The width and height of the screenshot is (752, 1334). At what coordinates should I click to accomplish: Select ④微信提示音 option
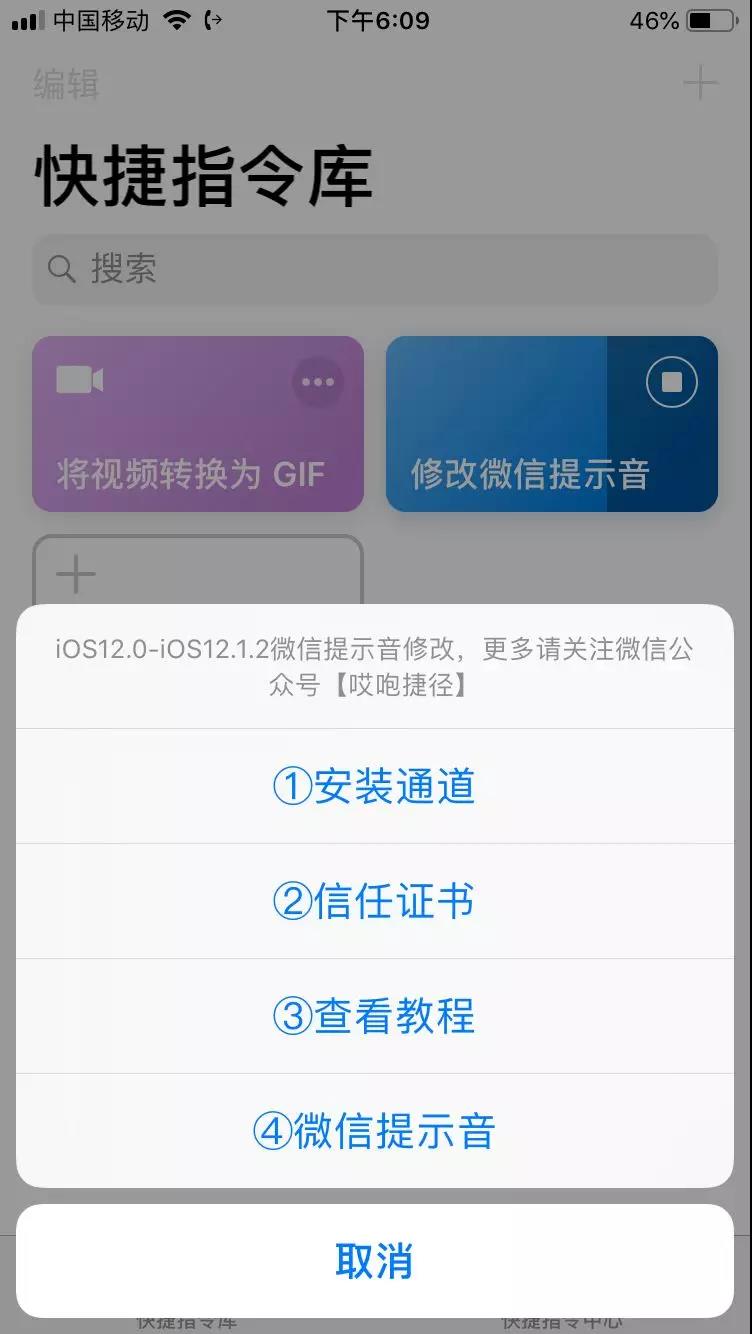(375, 1131)
